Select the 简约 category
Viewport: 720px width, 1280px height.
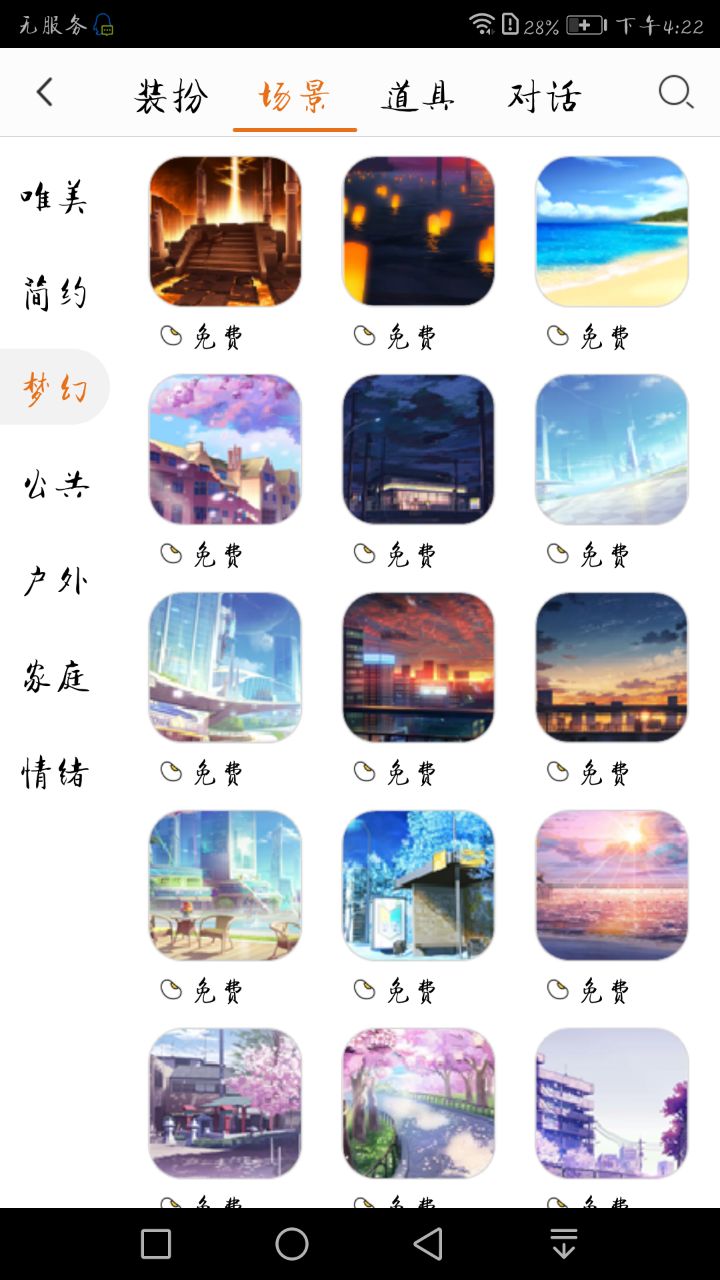pyautogui.click(x=54, y=294)
